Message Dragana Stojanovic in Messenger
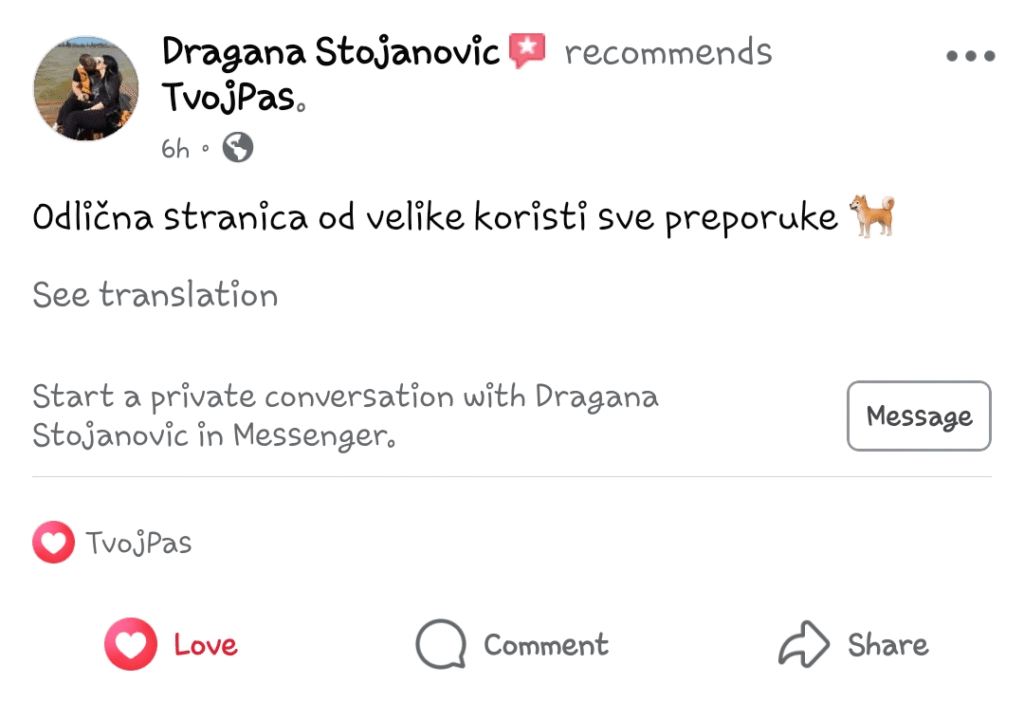The image size is (1024, 701). [918, 416]
